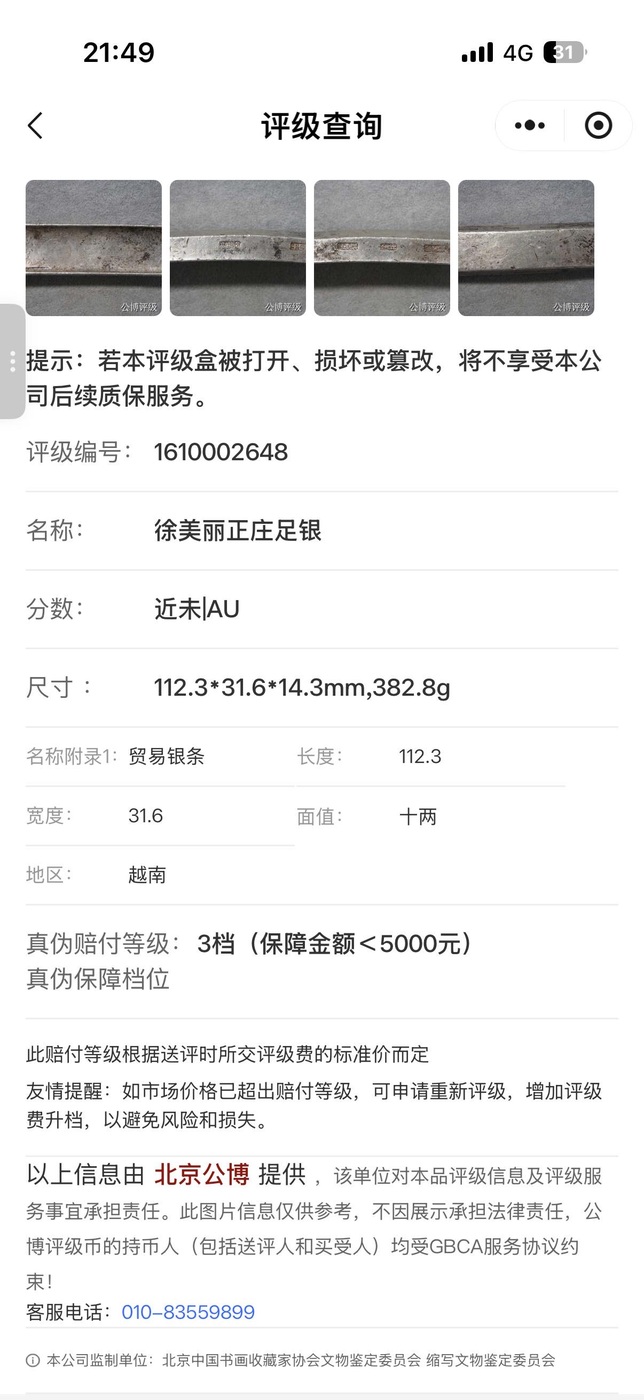This screenshot has width=644, height=1400.
Task: View the second silver bar photo
Action: [x=238, y=248]
